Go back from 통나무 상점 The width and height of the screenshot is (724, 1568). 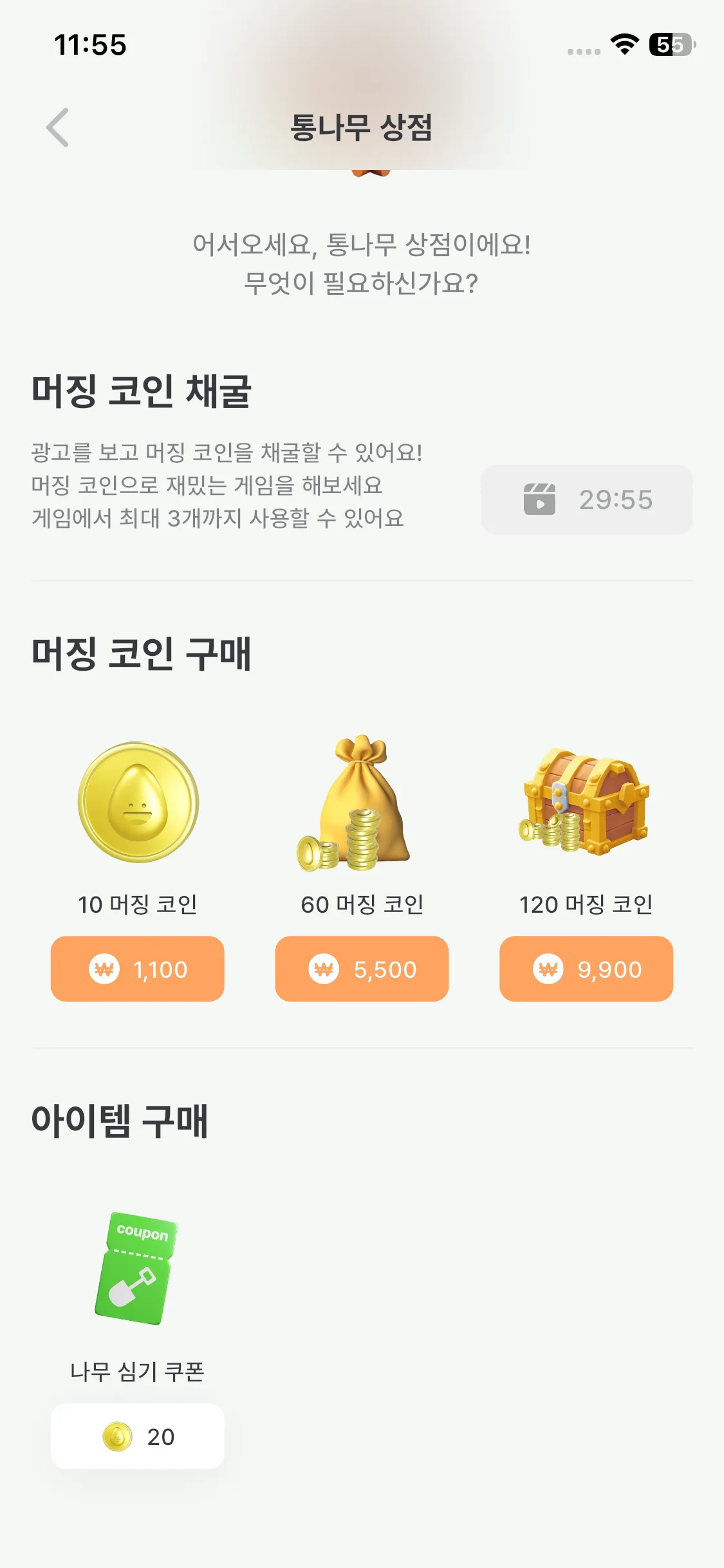58,127
